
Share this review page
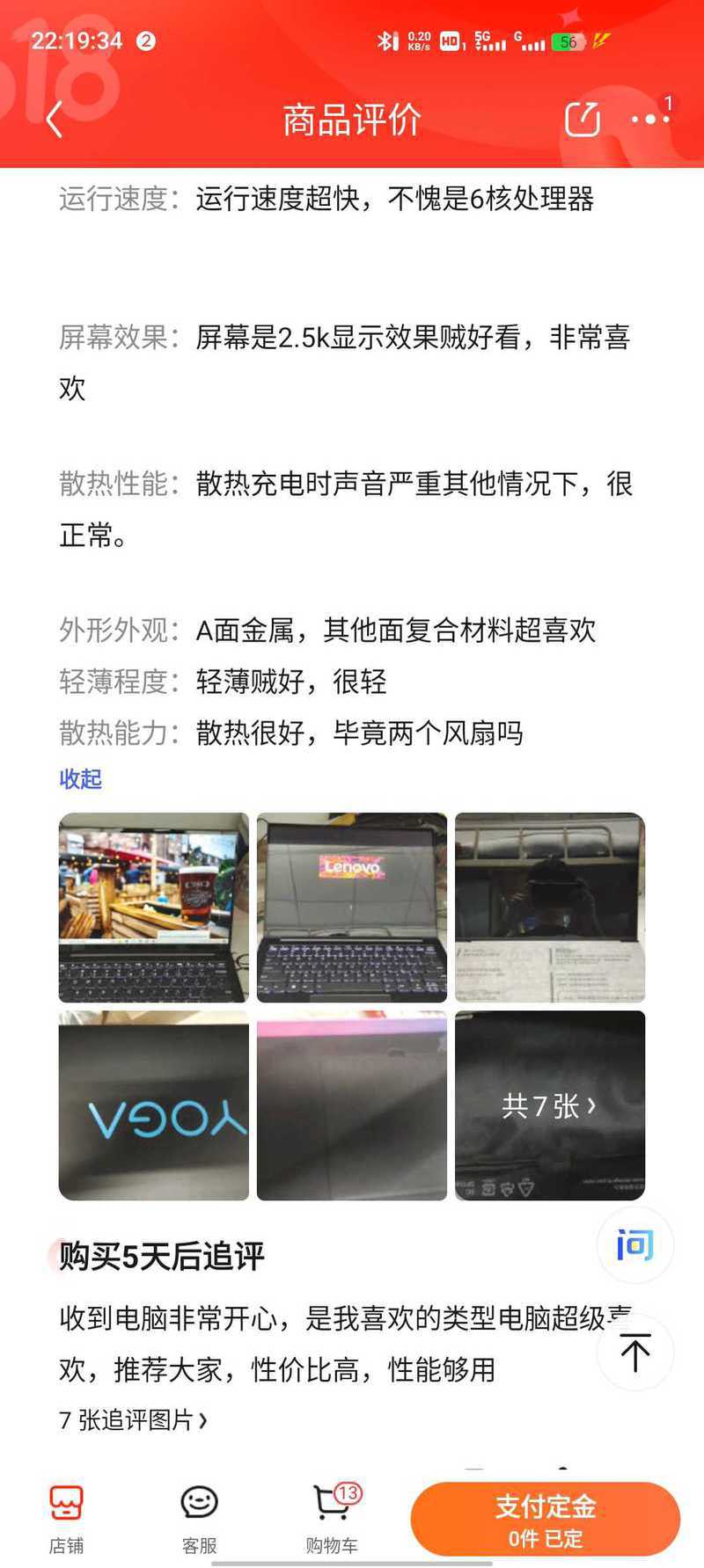[x=582, y=120]
